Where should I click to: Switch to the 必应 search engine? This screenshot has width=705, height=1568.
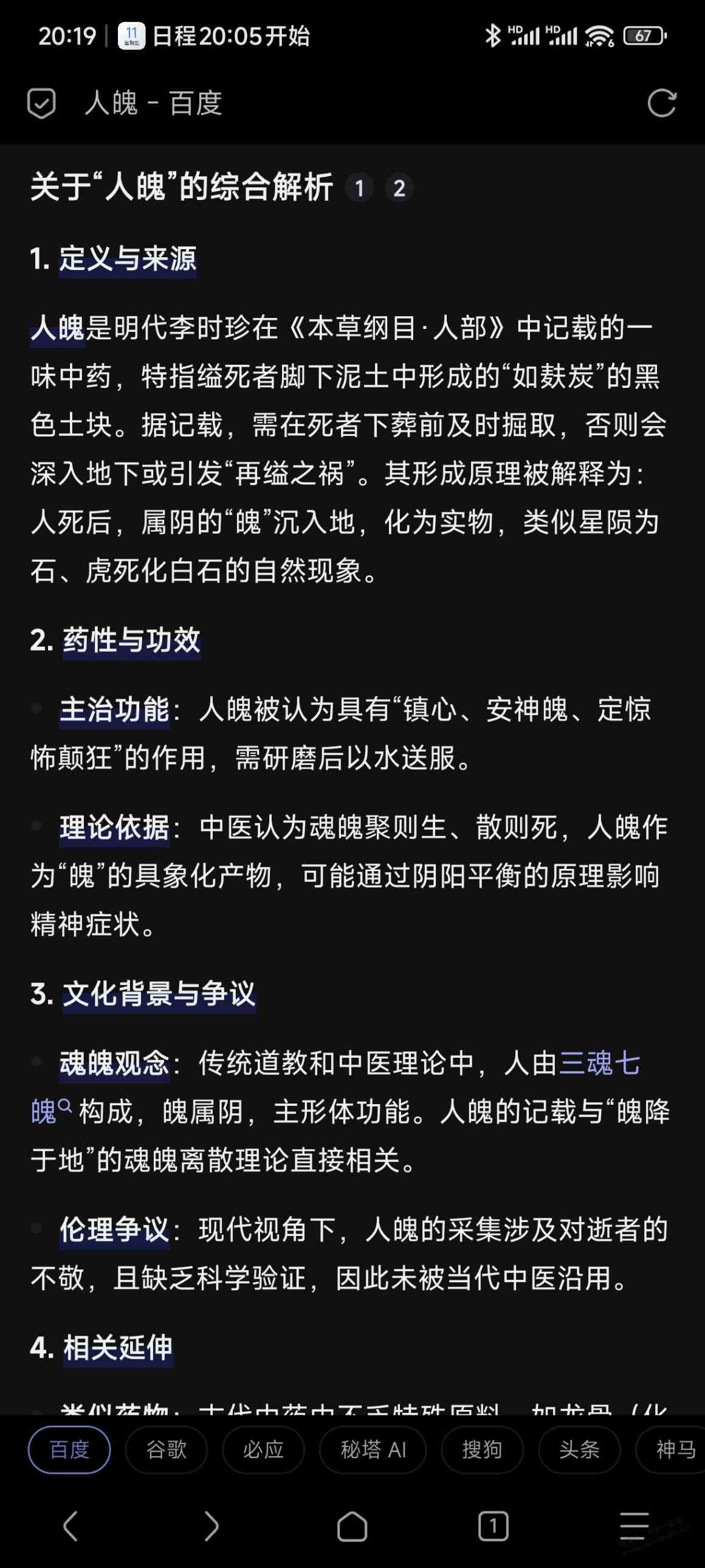pyautogui.click(x=263, y=1450)
